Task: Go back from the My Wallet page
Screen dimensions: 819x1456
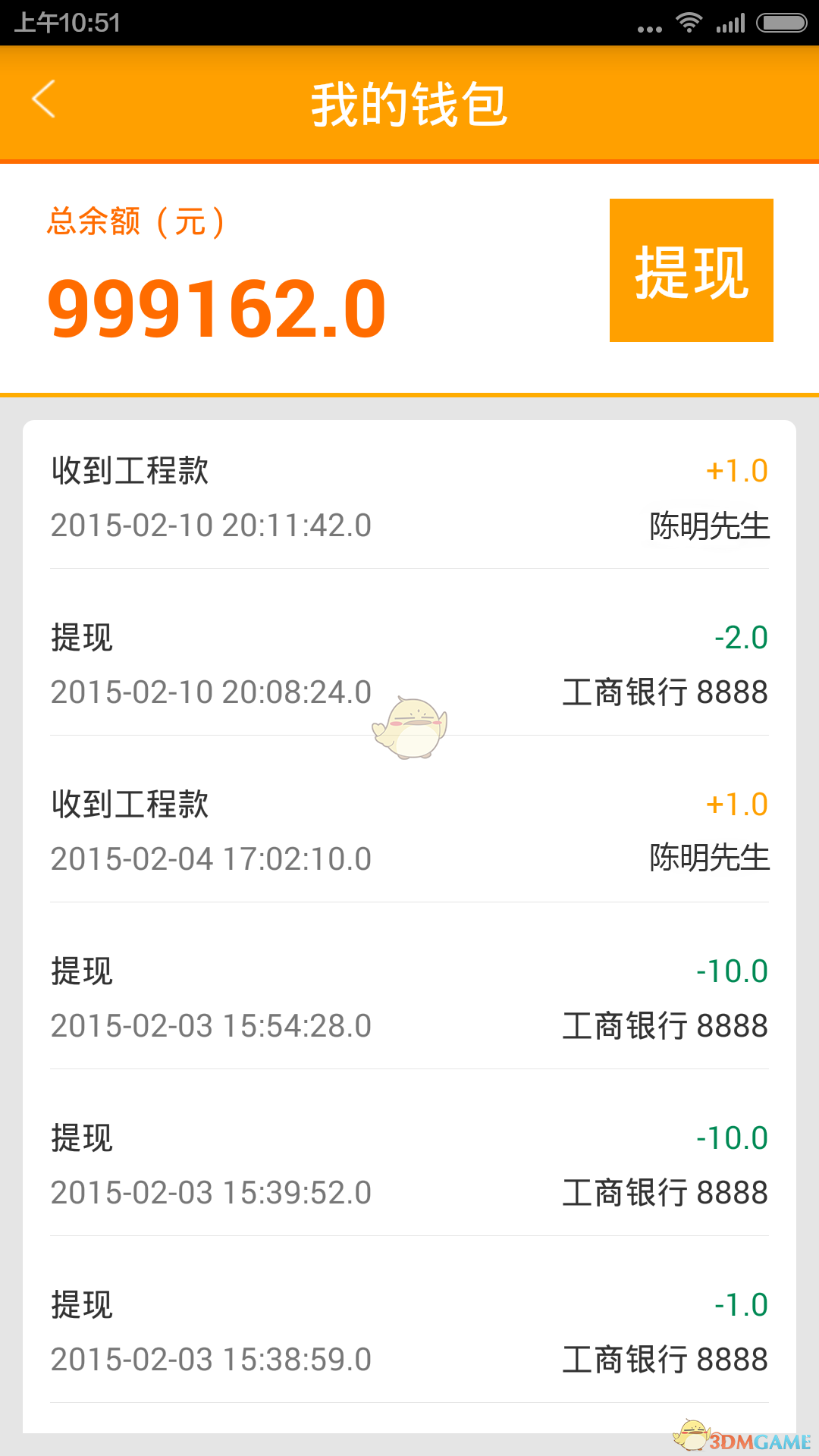Action: tap(44, 99)
